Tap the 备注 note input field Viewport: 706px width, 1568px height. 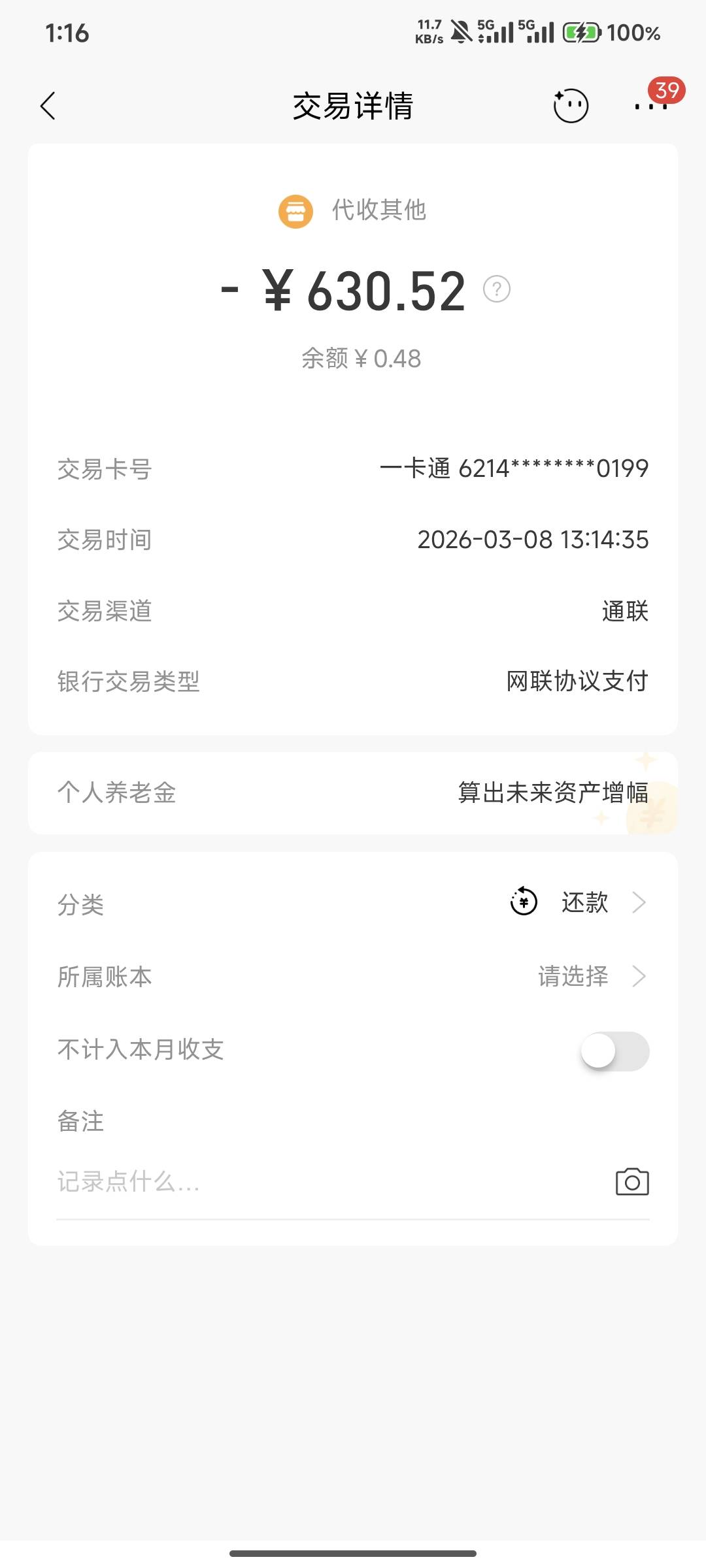pos(314,1182)
